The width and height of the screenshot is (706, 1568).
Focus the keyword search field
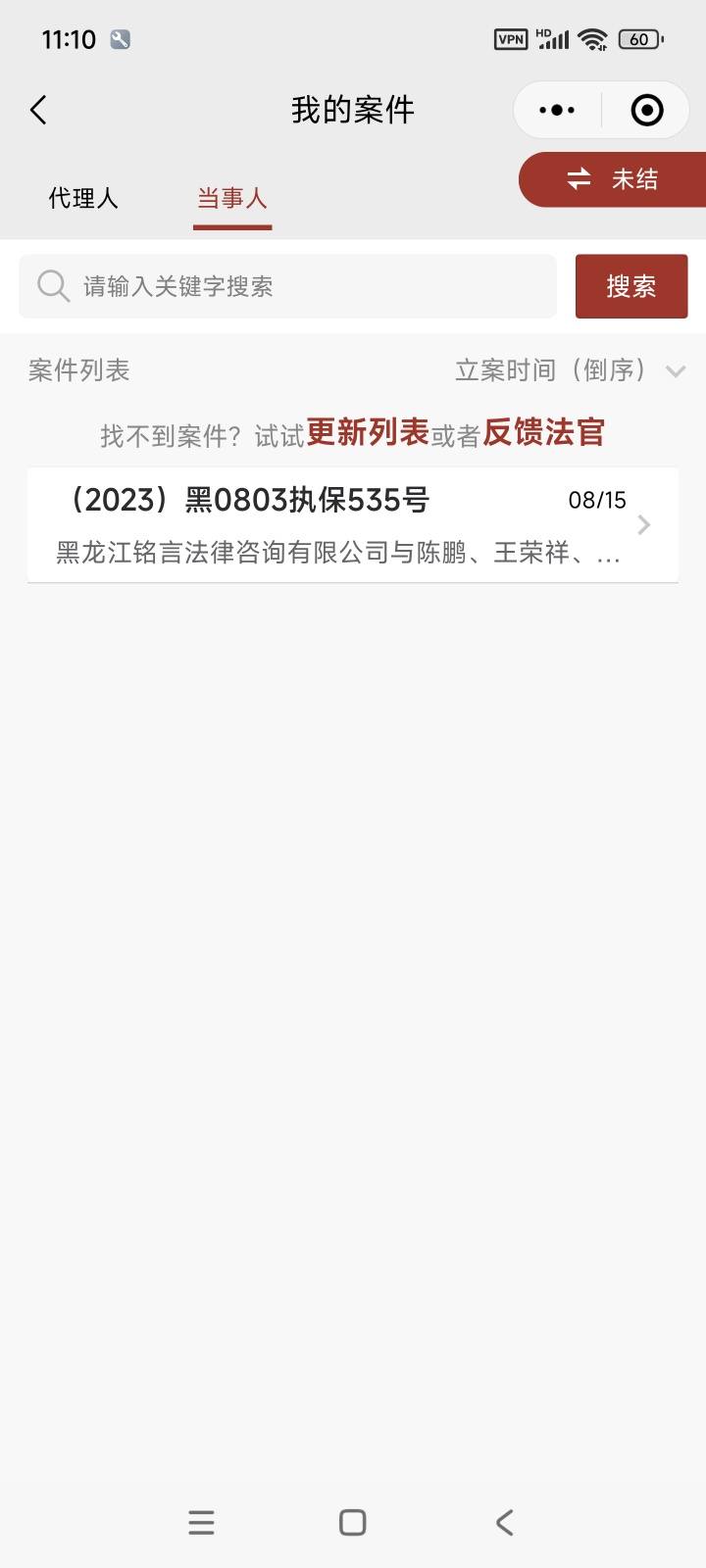(x=287, y=286)
